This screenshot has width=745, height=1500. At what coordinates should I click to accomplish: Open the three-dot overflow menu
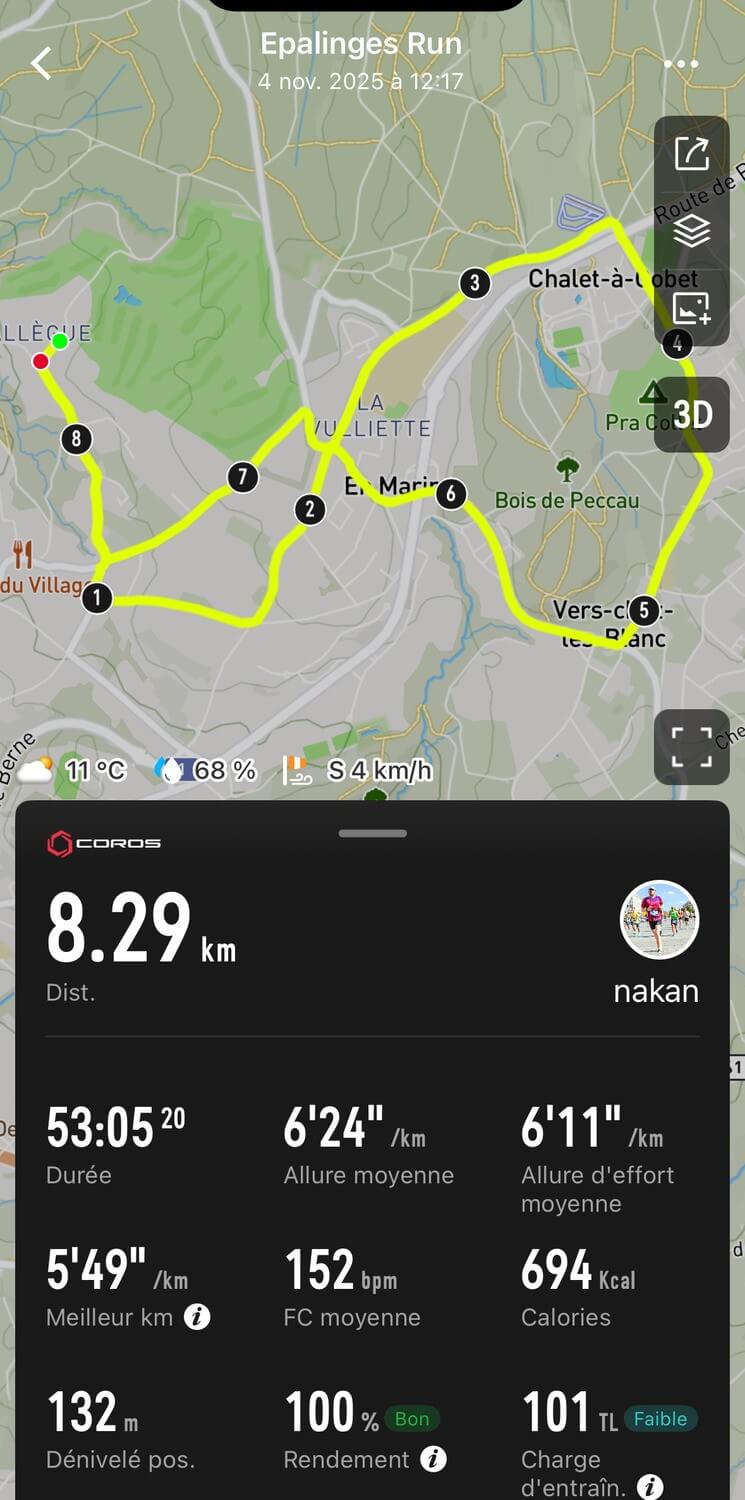coord(681,64)
